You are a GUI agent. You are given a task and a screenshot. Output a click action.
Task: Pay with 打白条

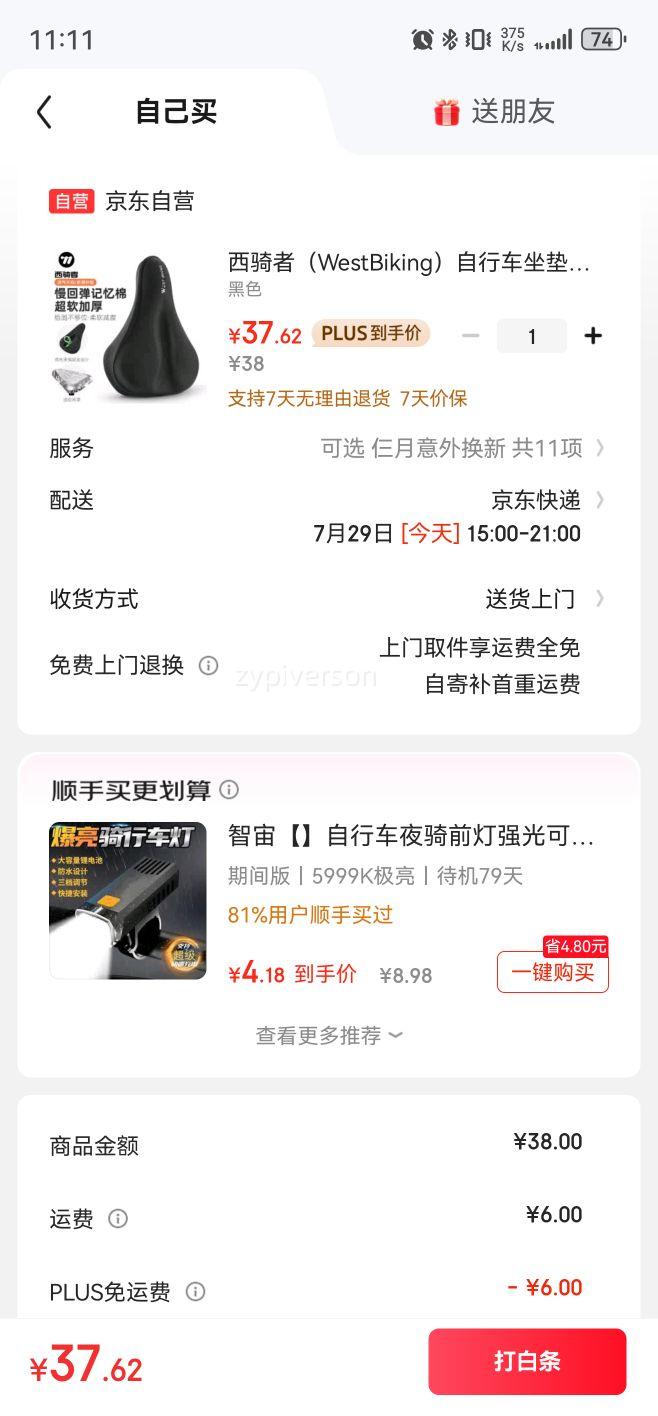pos(527,1361)
